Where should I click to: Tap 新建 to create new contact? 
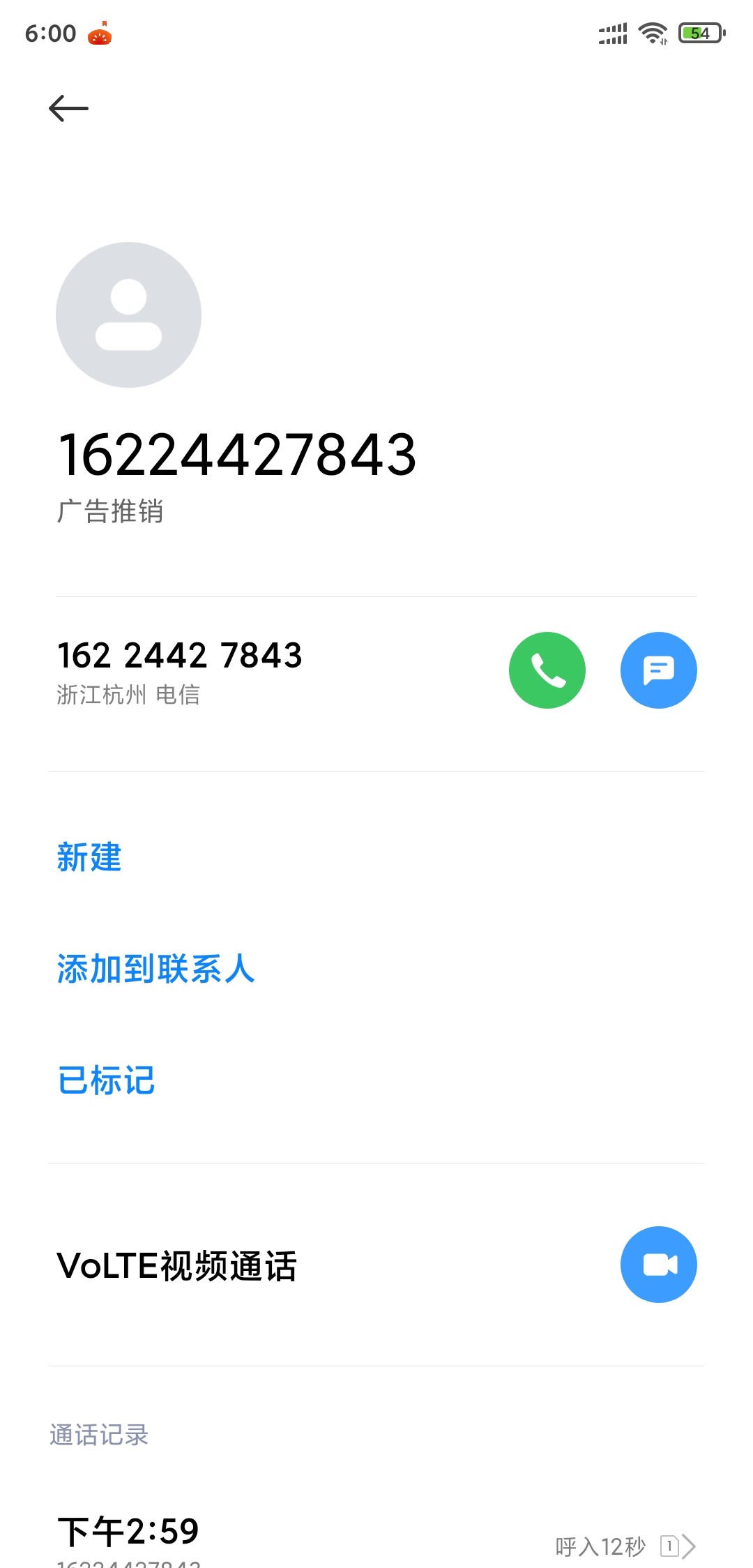tap(89, 857)
